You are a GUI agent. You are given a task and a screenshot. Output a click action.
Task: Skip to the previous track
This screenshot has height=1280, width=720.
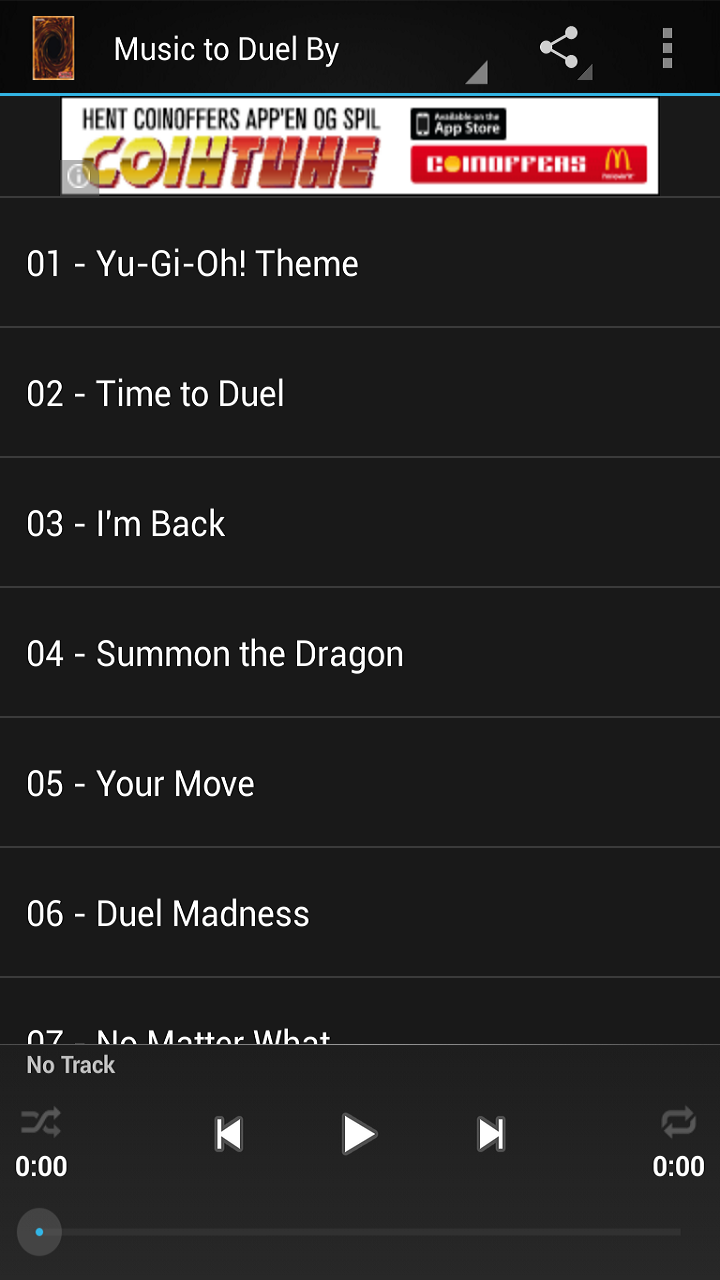point(229,1134)
